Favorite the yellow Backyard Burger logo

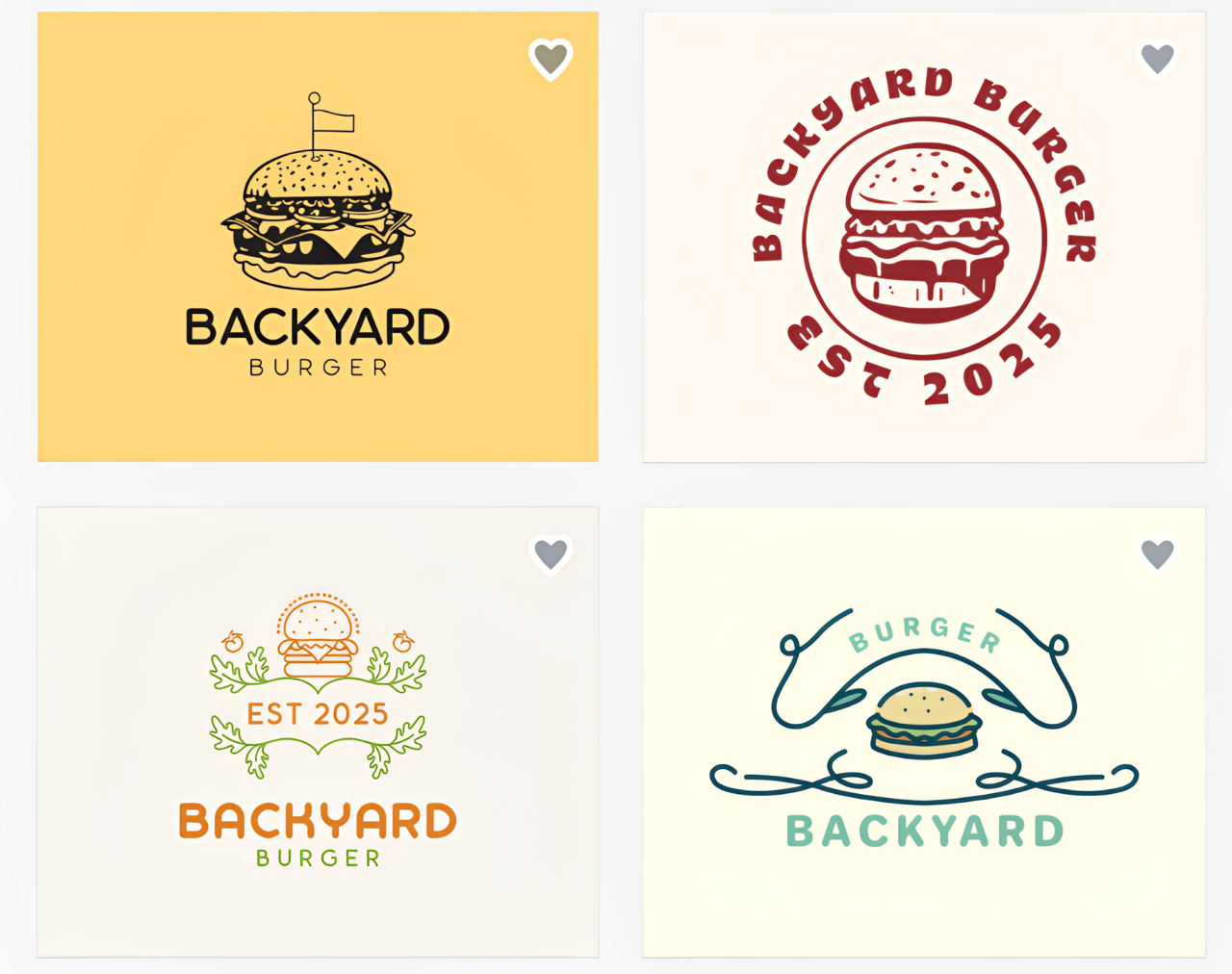[551, 60]
